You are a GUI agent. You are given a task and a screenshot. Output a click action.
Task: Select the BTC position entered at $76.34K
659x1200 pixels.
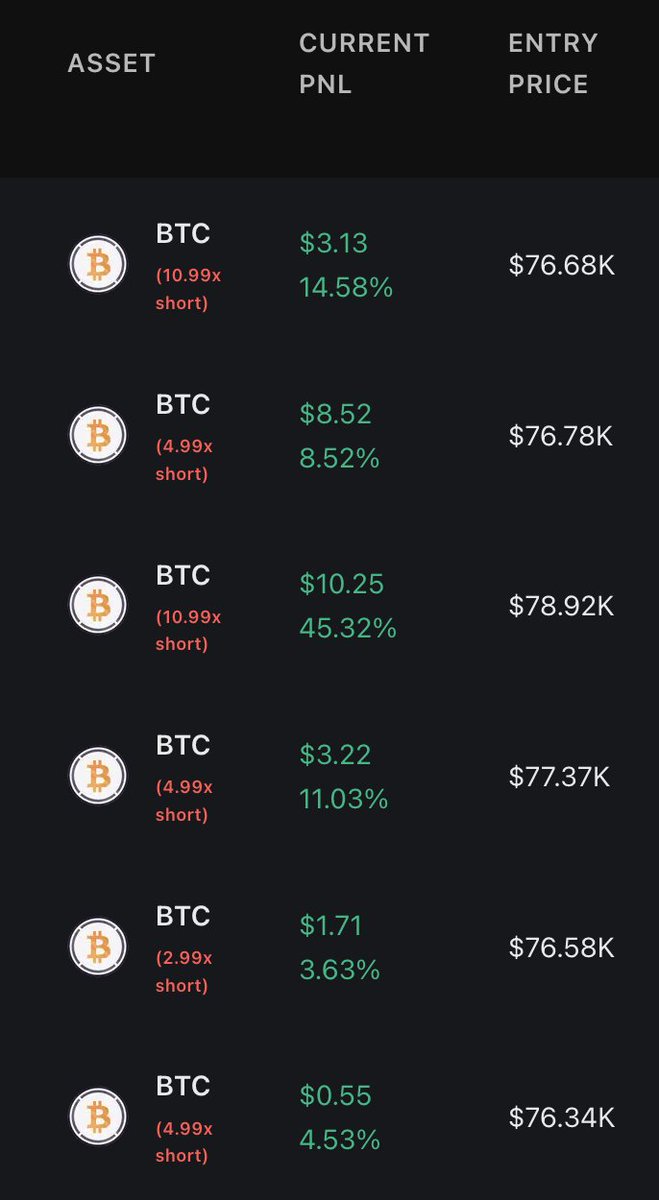click(329, 1117)
